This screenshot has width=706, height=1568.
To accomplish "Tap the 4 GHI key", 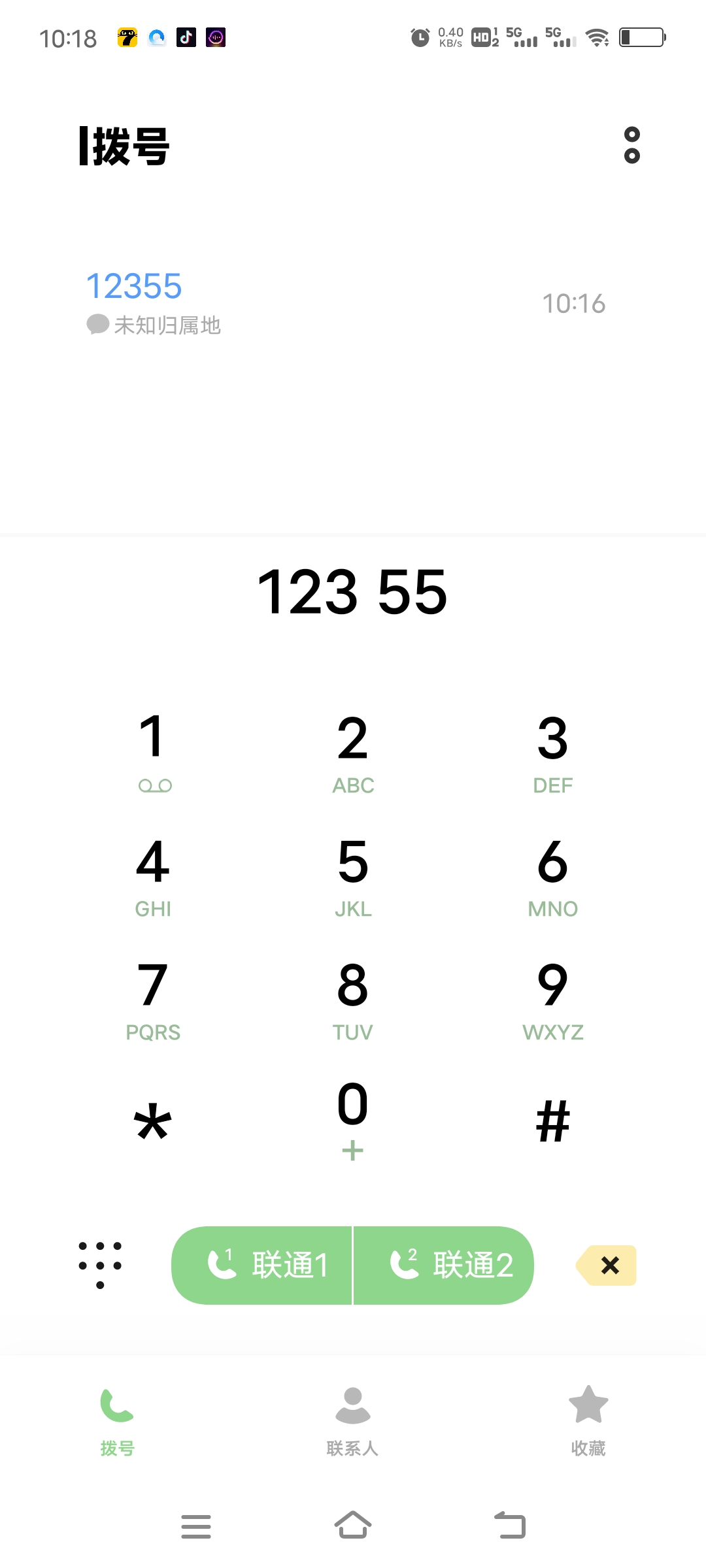I will tap(154, 875).
